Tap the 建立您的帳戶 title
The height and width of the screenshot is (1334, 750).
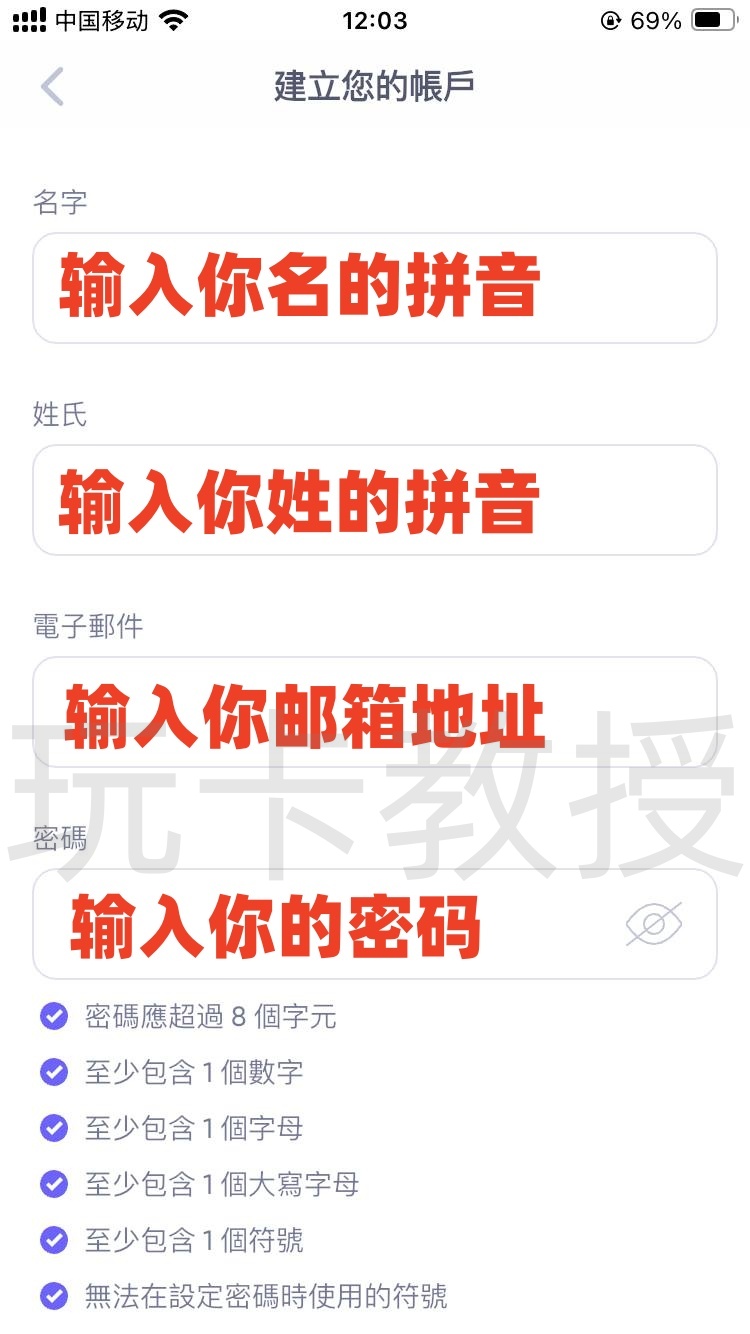(375, 87)
